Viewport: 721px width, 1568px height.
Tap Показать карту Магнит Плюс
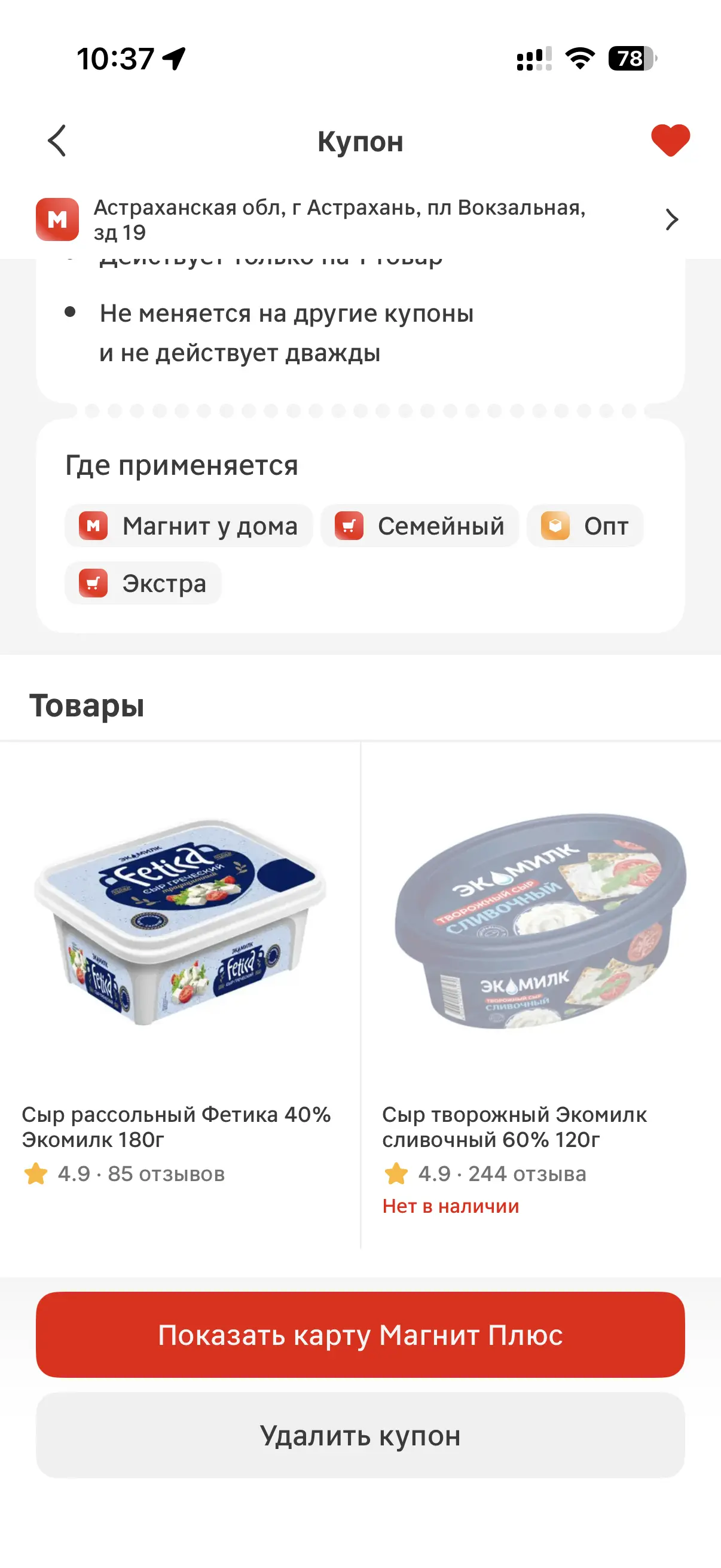pos(360,1335)
